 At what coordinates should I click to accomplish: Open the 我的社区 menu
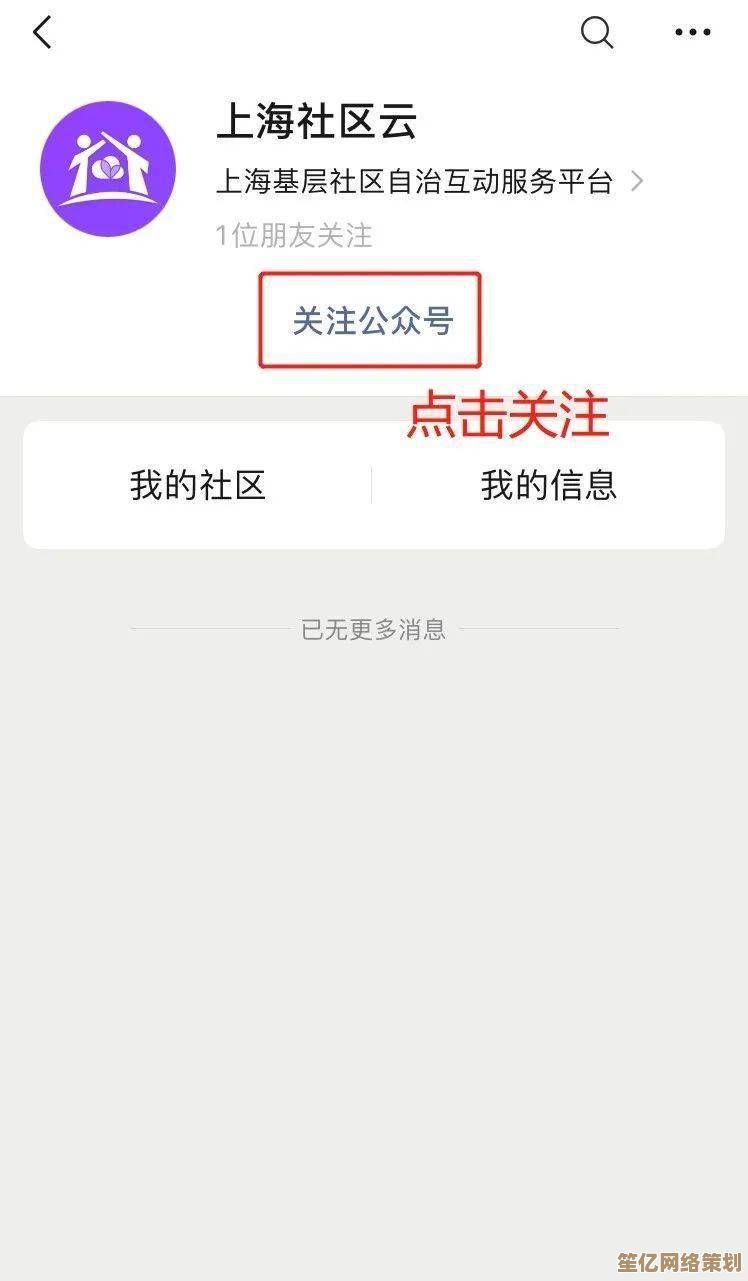(x=198, y=485)
